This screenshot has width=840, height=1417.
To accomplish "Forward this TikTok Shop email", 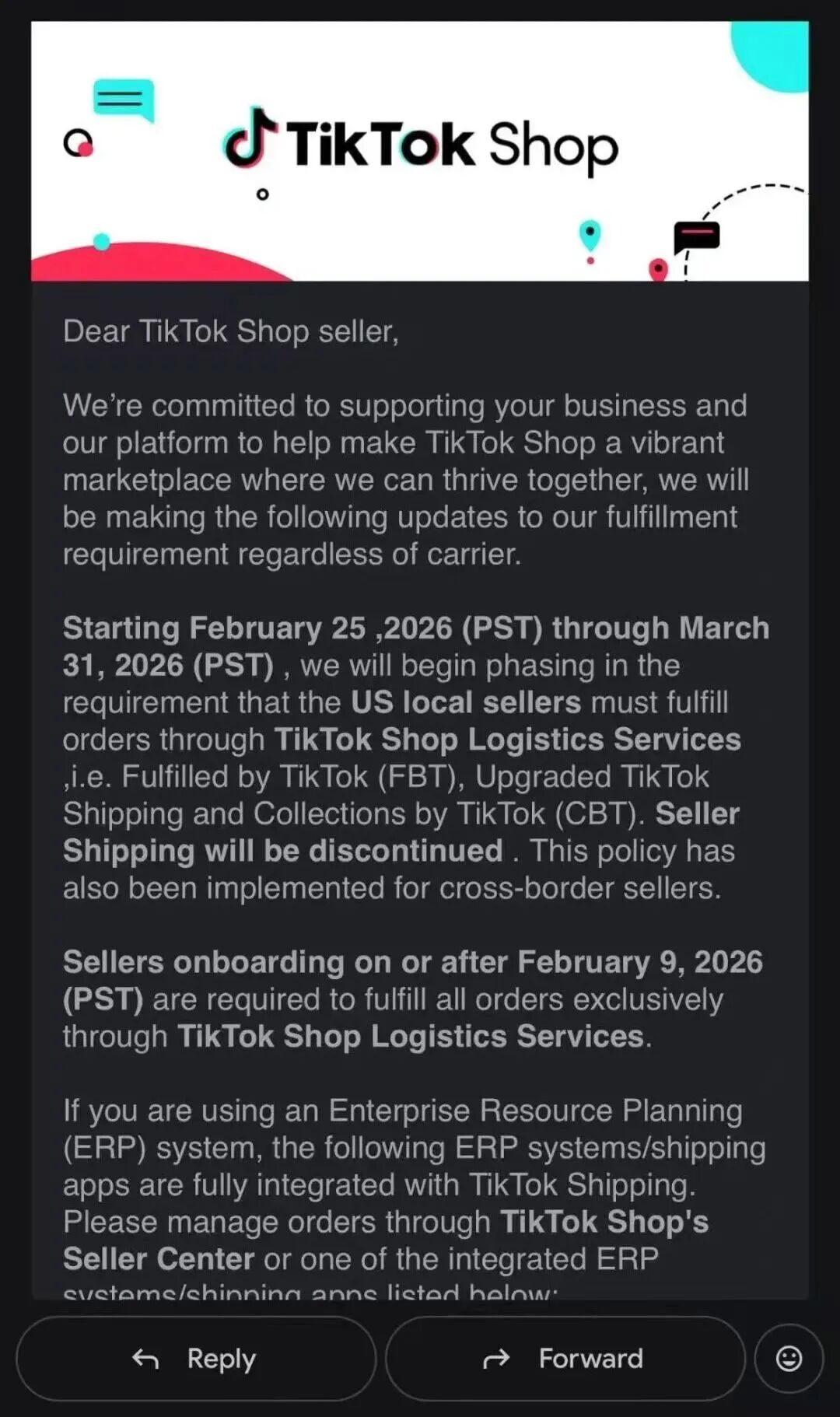I will click(565, 1359).
